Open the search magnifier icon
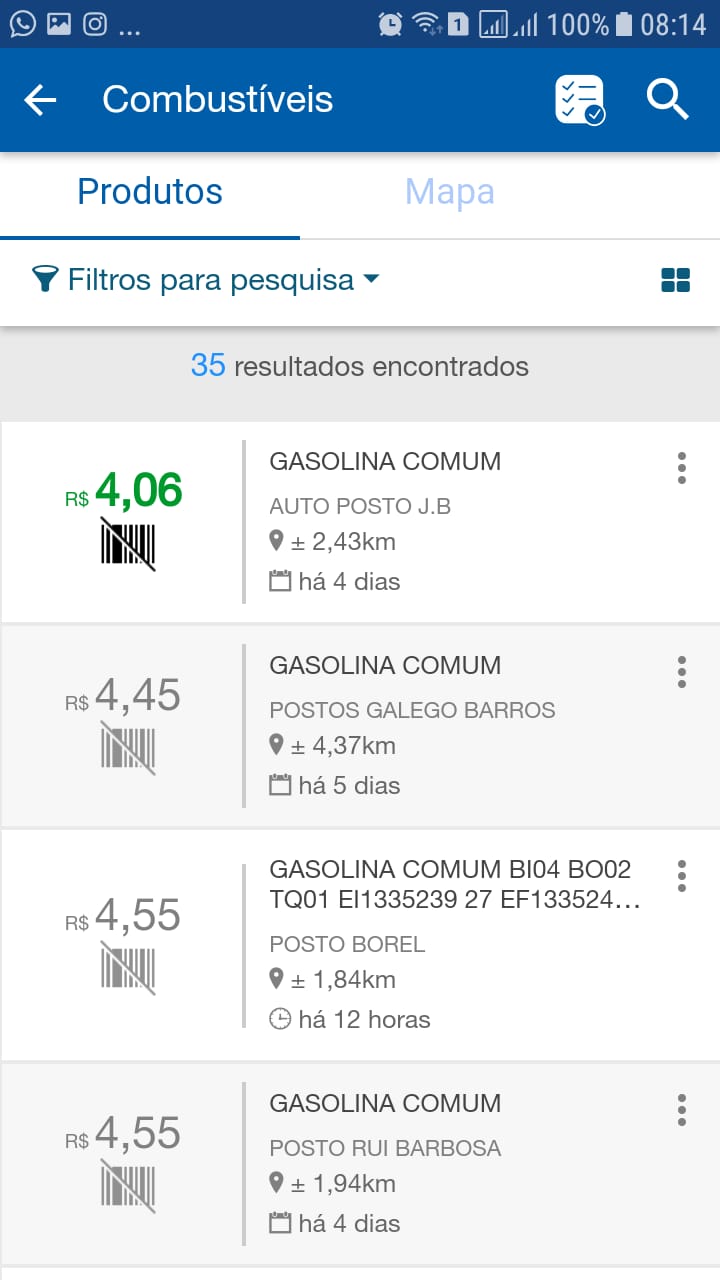 point(667,100)
